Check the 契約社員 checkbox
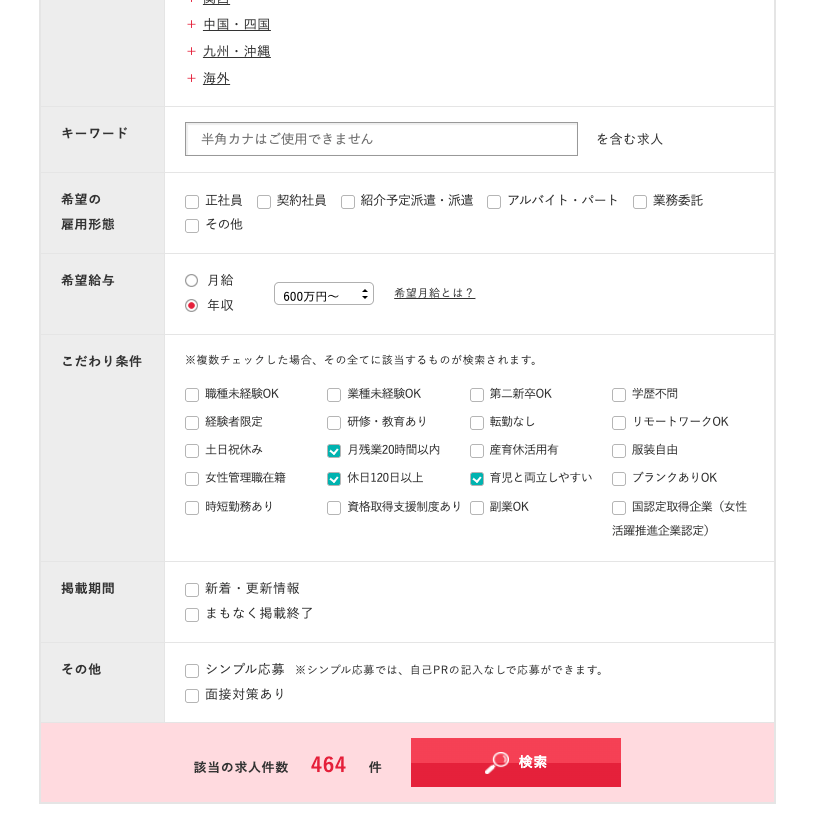 264,202
